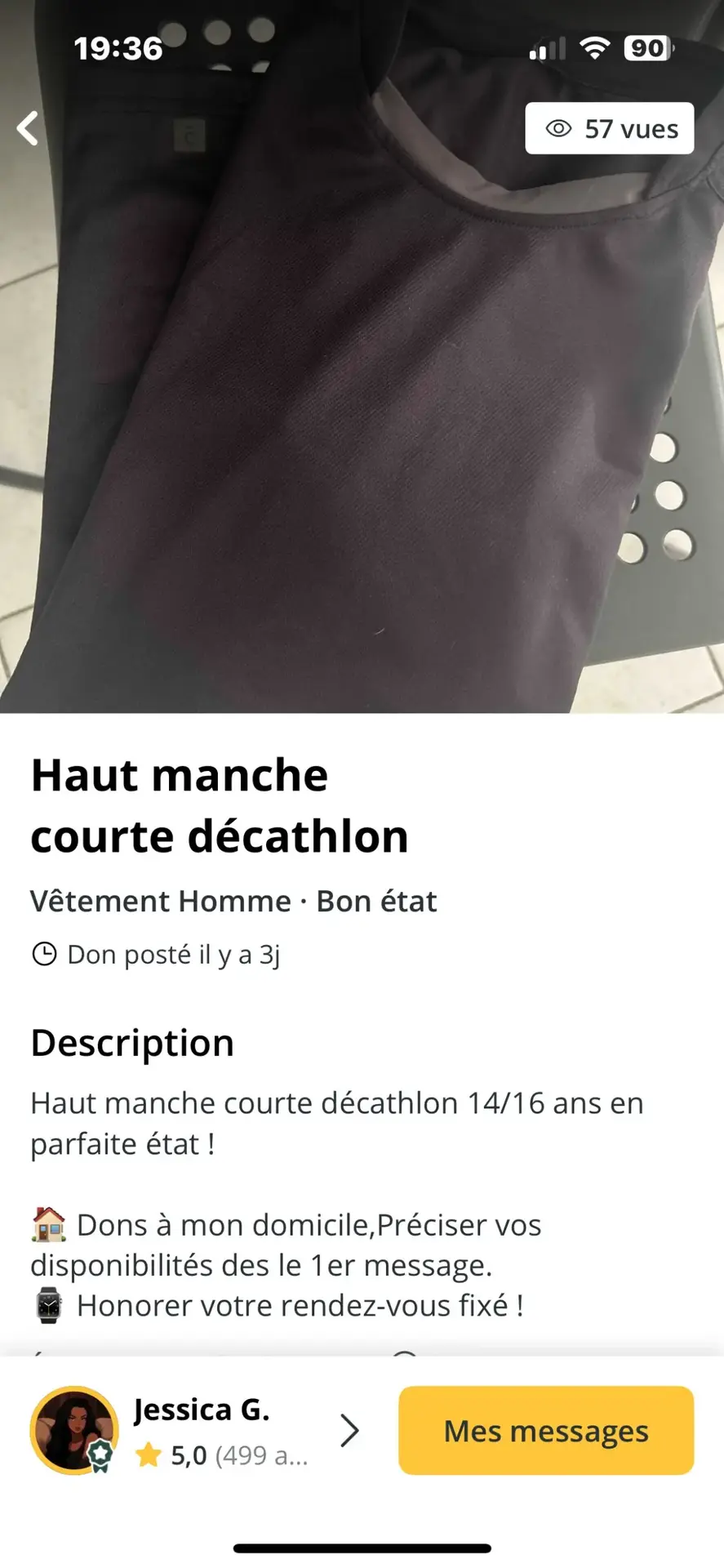Viewport: 724px width, 1568px height.
Task: Open Jessica G.'s profile
Action: coord(200,1430)
